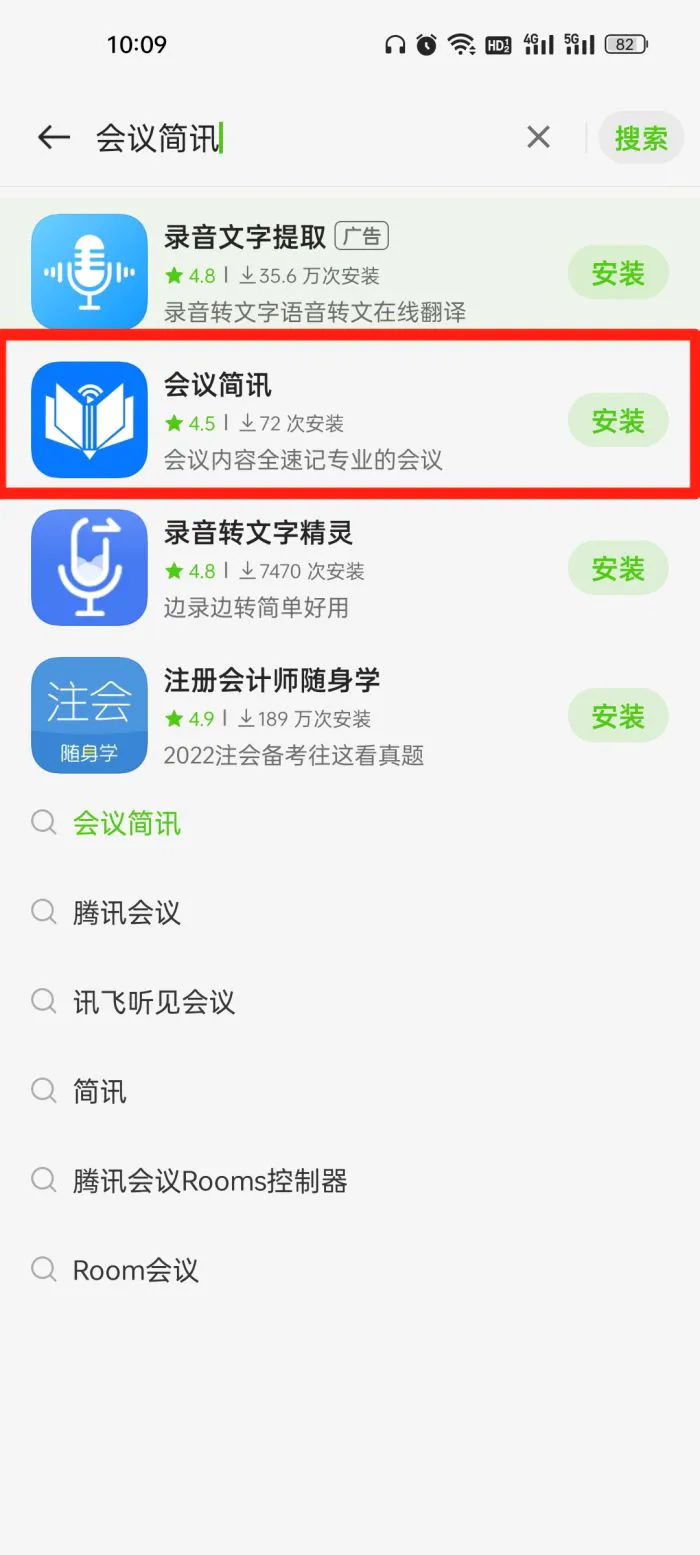Open 录音转文字精灵 app details

300,568
